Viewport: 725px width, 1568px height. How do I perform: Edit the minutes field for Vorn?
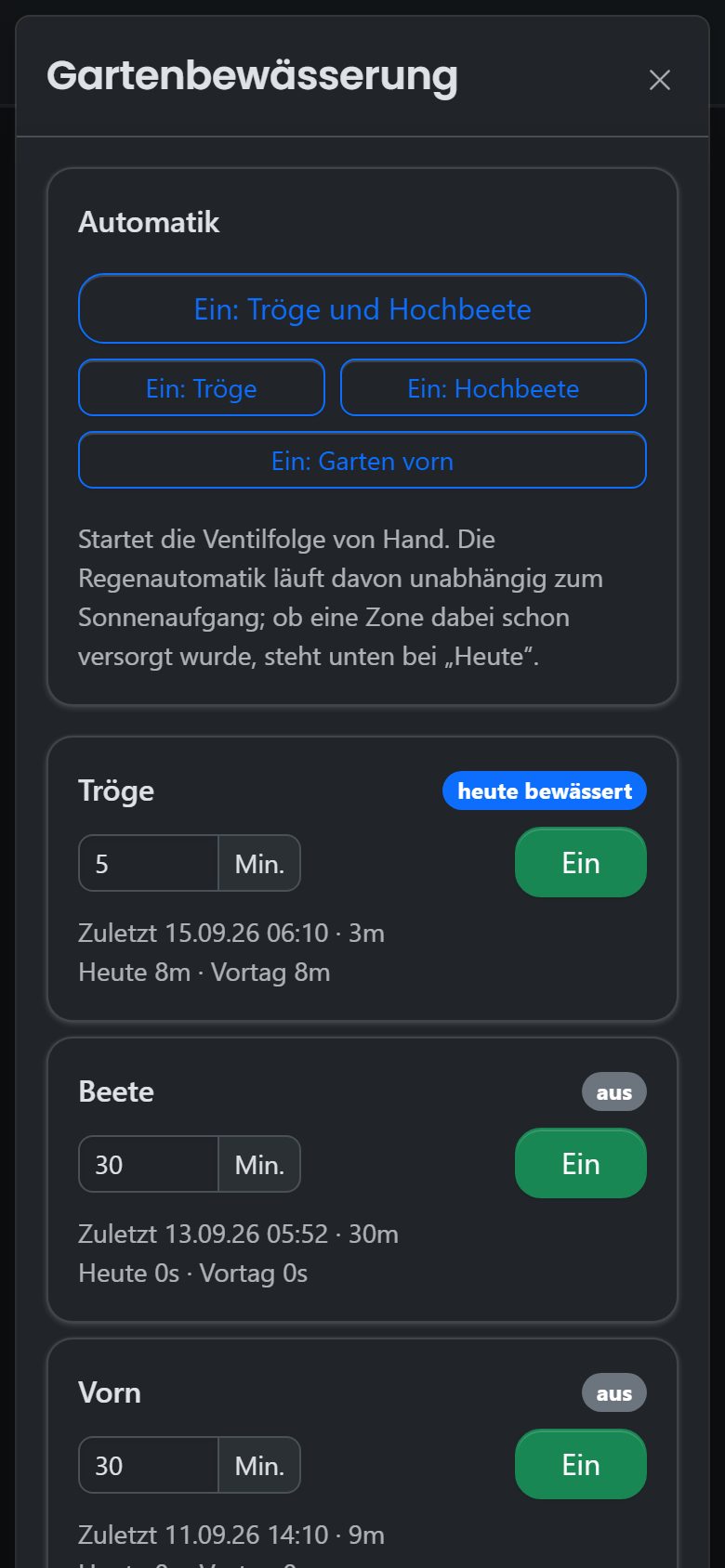pyautogui.click(x=149, y=1465)
